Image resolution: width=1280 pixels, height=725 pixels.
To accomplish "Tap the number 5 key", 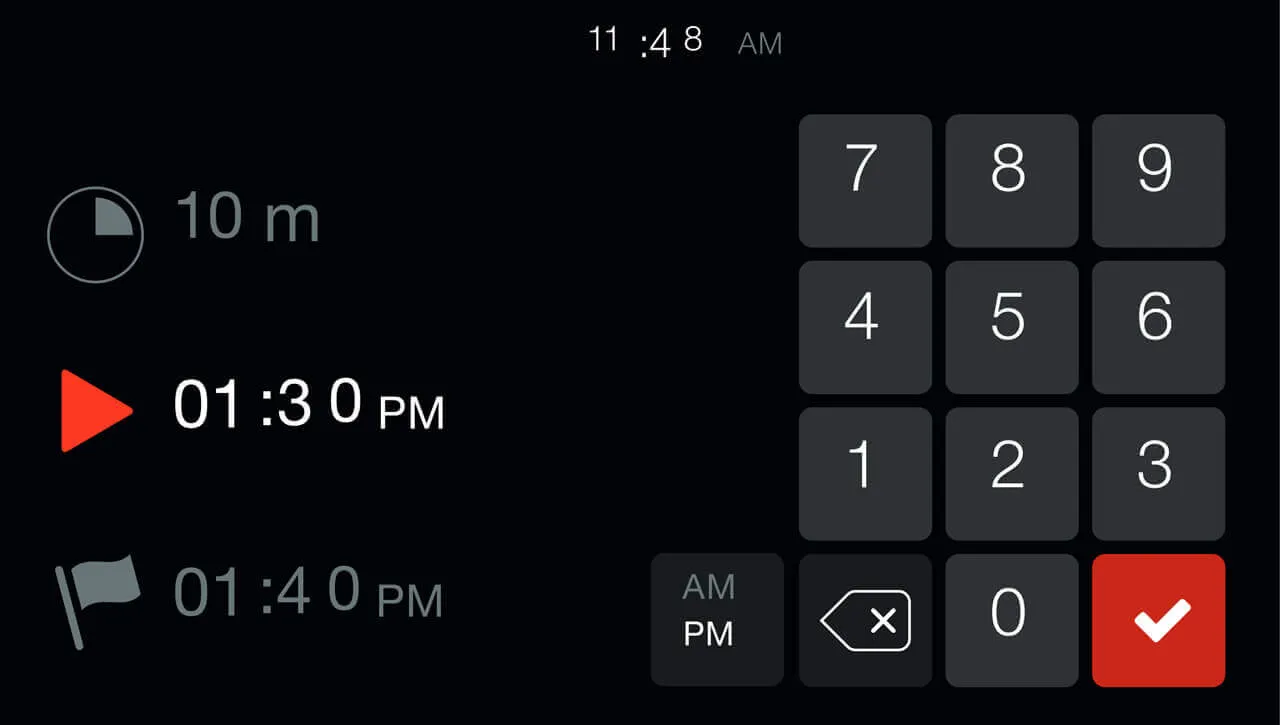I will [1011, 327].
